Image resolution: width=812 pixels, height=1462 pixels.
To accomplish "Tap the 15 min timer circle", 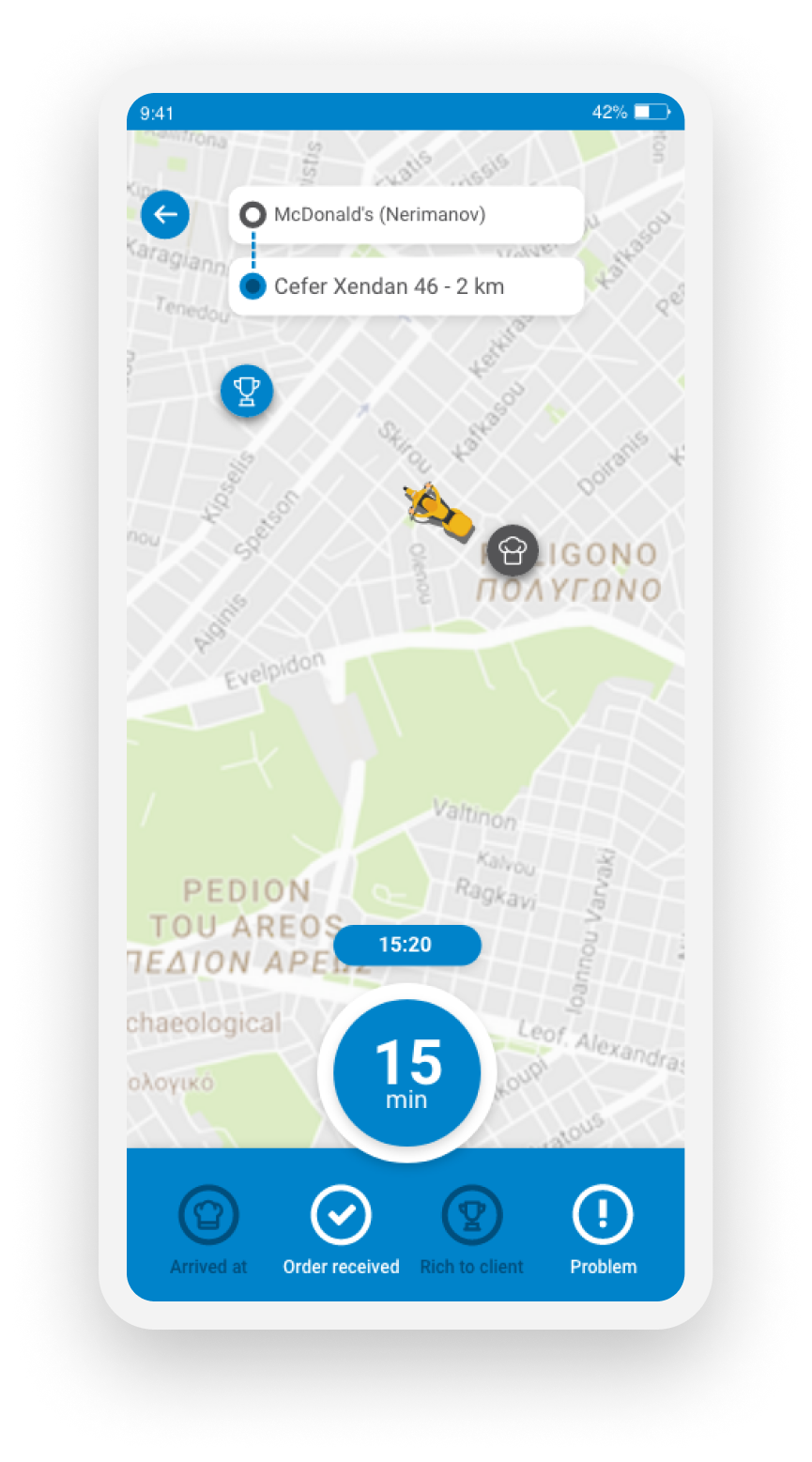I will pyautogui.click(x=407, y=1072).
